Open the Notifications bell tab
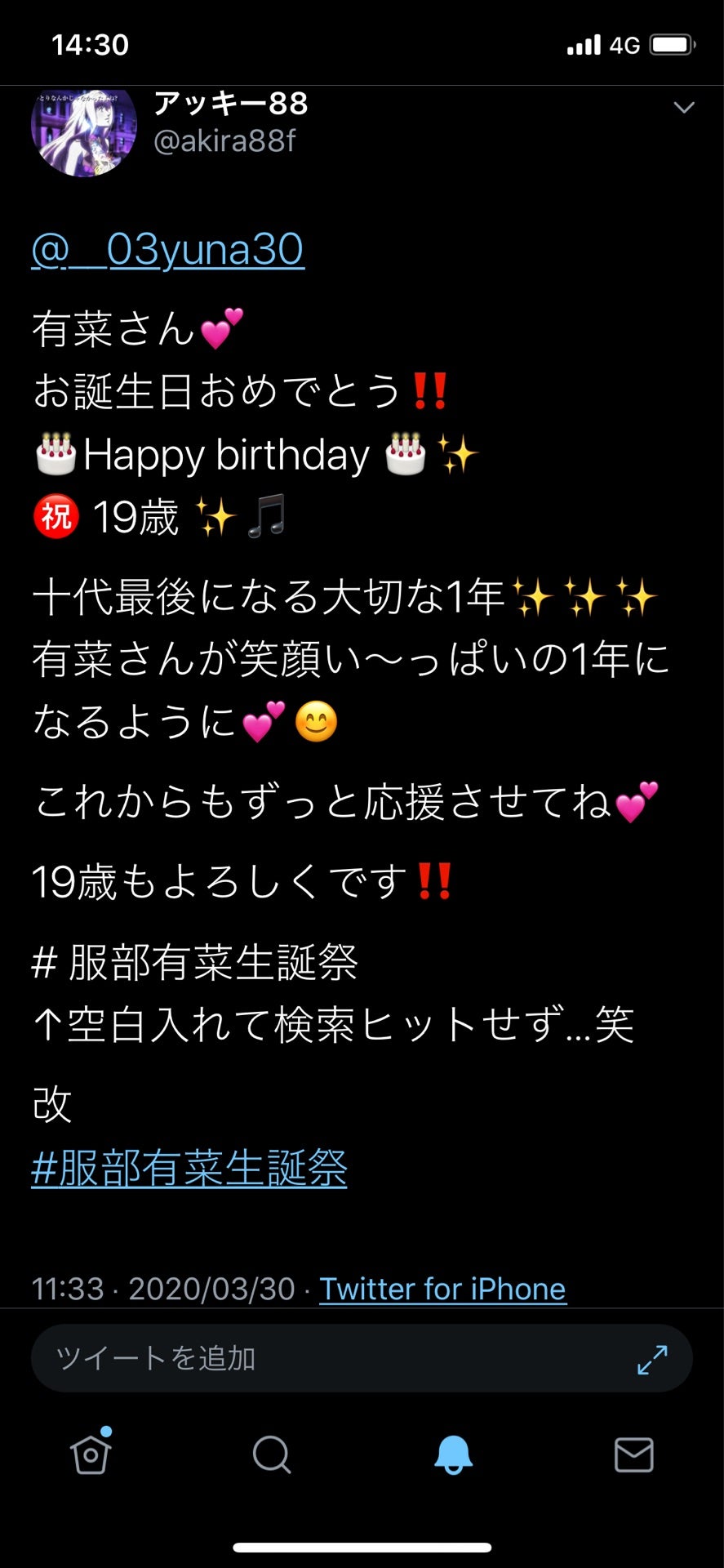The width and height of the screenshot is (724, 1568). 453,1454
